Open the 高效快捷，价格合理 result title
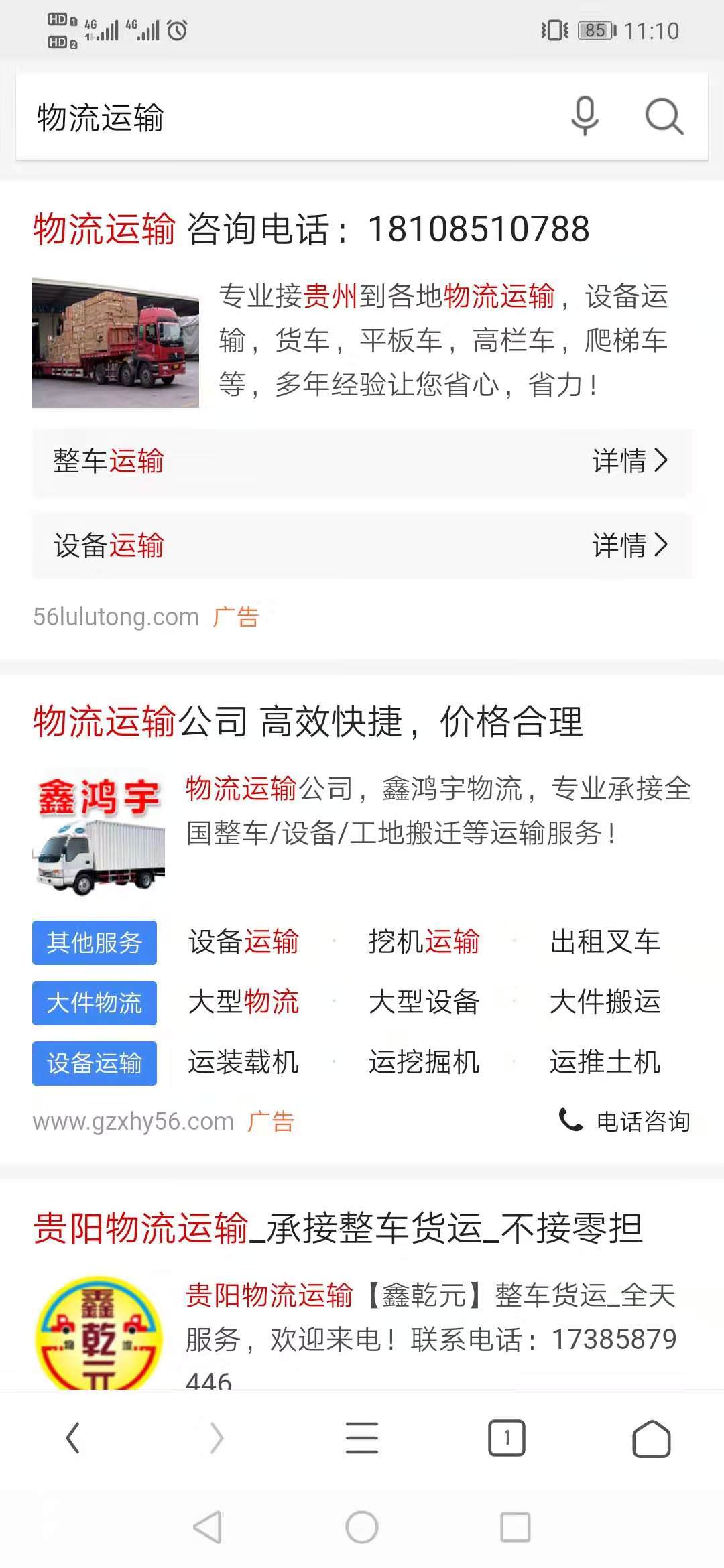 (308, 722)
